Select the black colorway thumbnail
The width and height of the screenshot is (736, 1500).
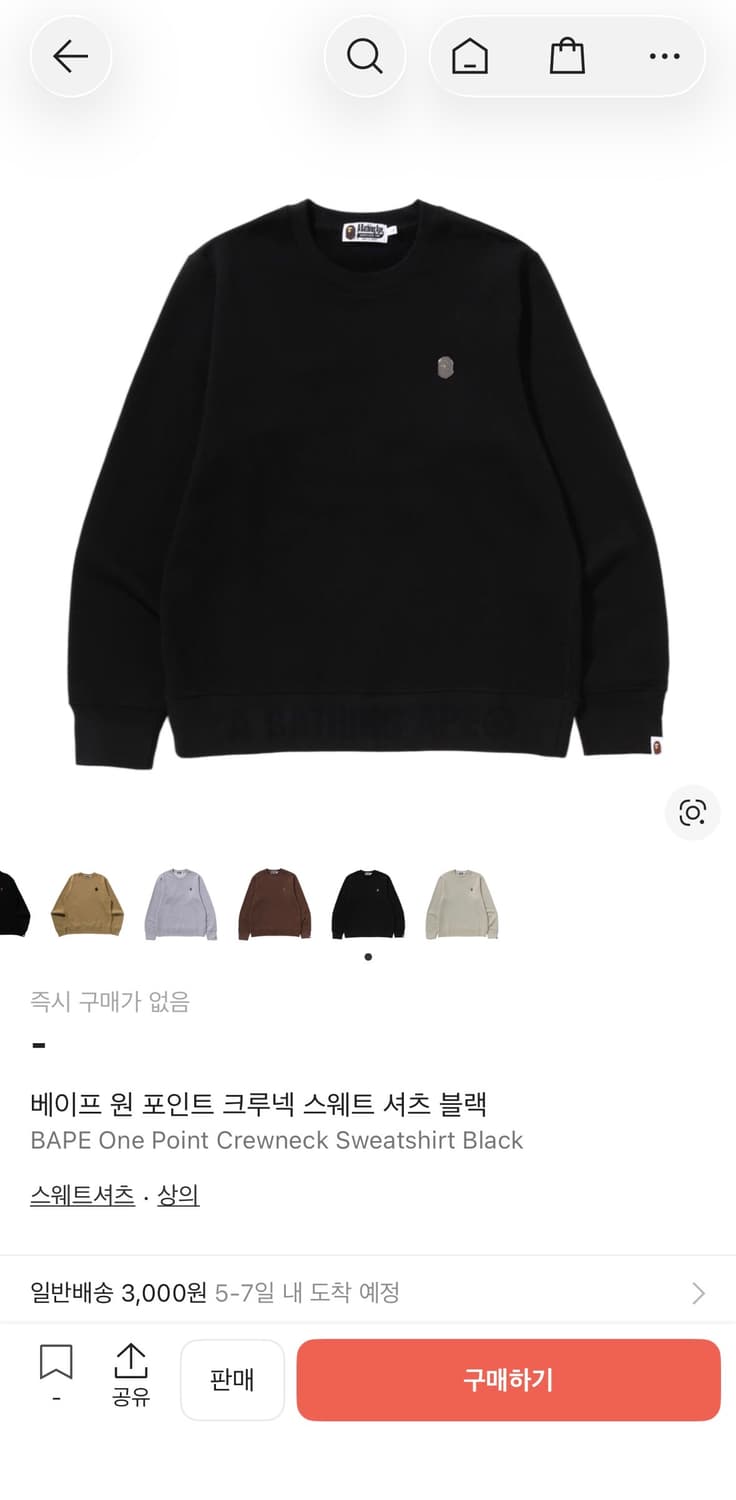tap(368, 903)
